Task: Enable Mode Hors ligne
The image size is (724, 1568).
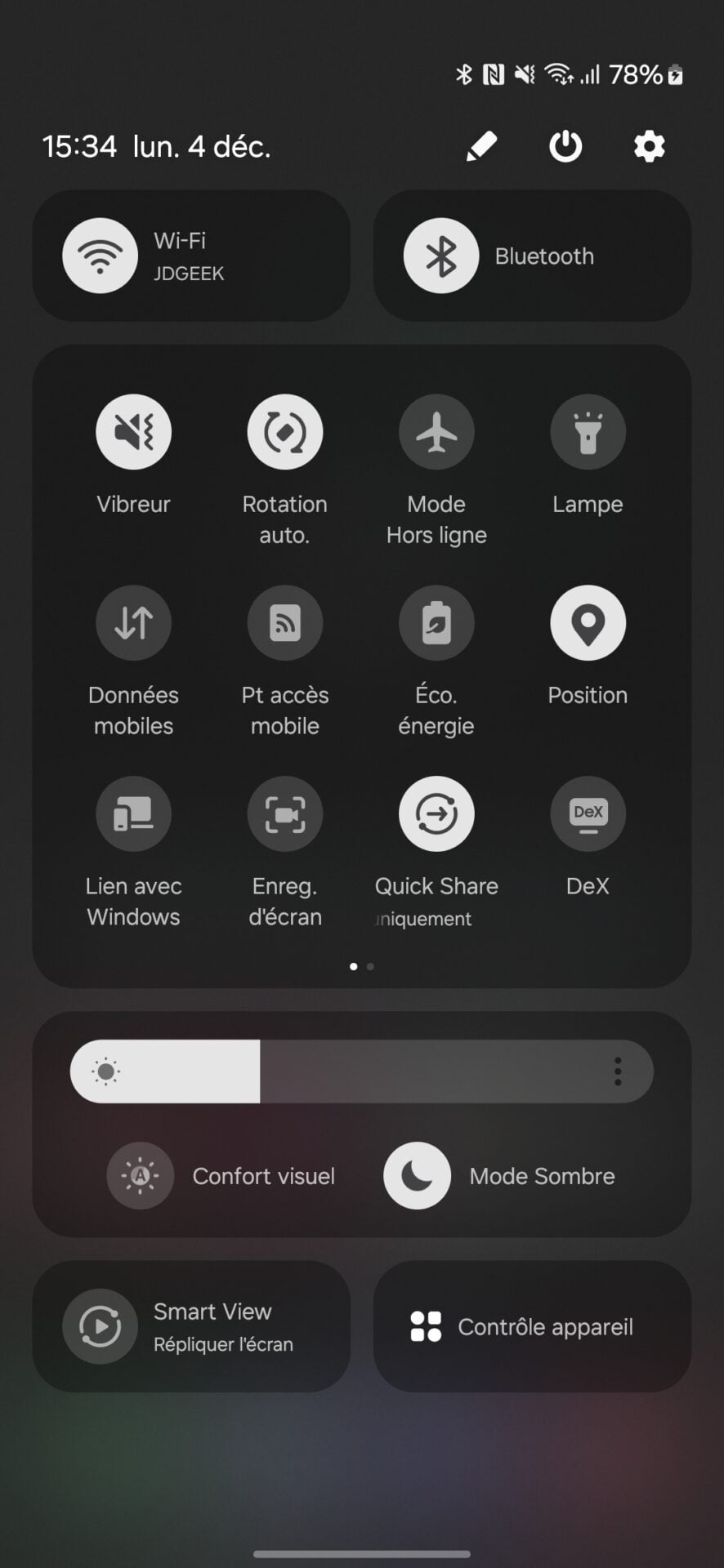Action: tap(436, 432)
